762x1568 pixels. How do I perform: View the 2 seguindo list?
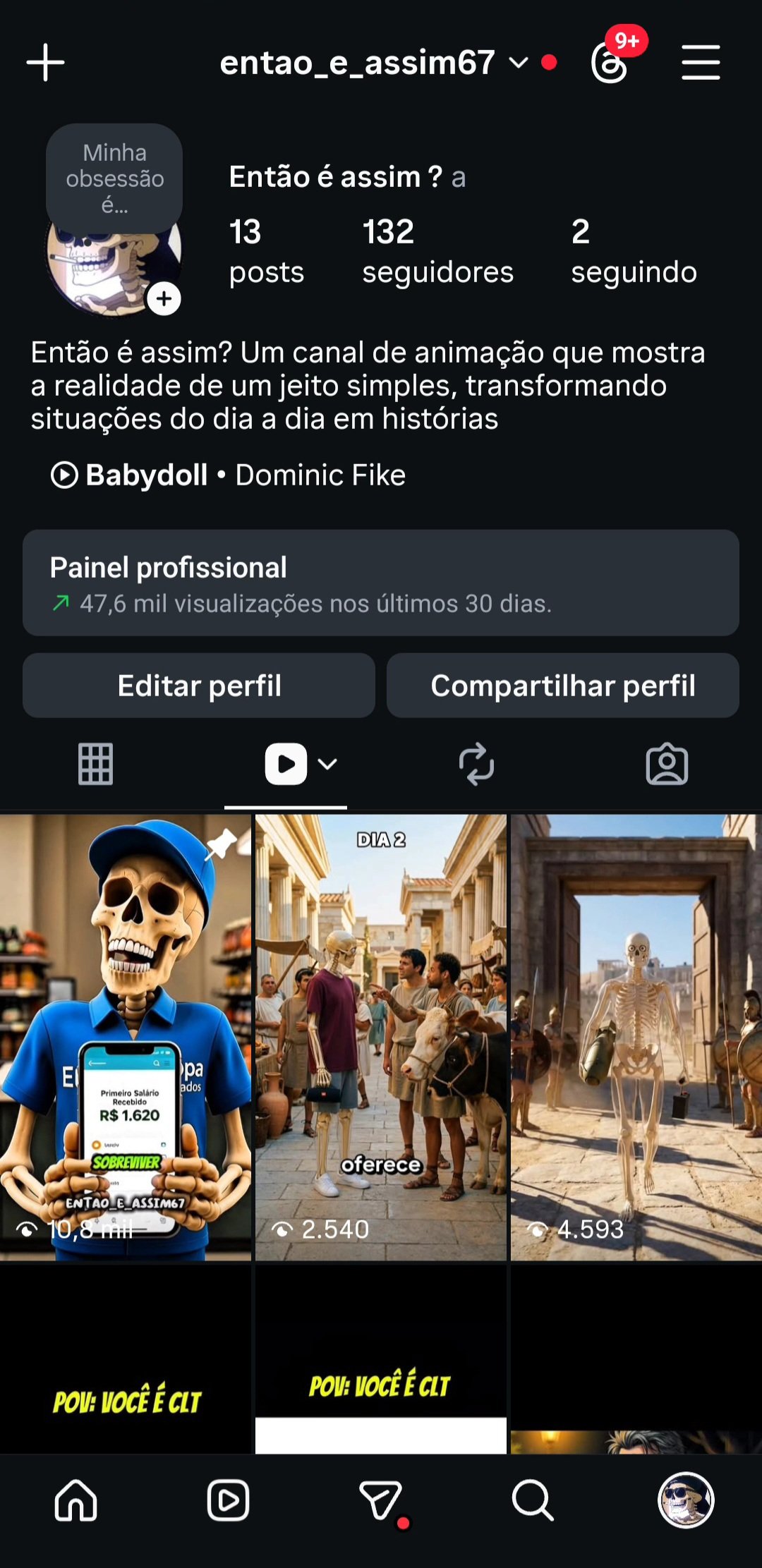tap(634, 252)
